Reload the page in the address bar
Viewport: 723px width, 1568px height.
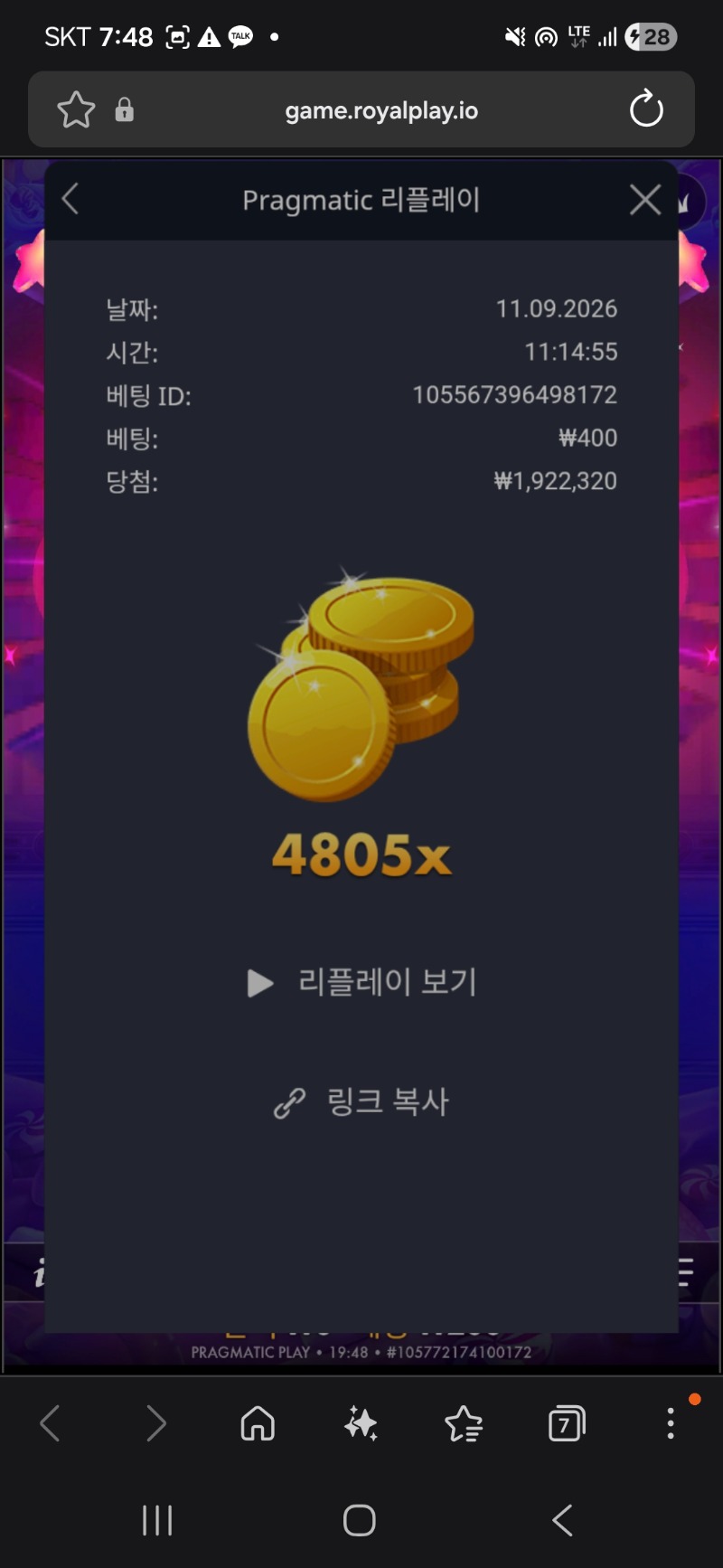(646, 110)
